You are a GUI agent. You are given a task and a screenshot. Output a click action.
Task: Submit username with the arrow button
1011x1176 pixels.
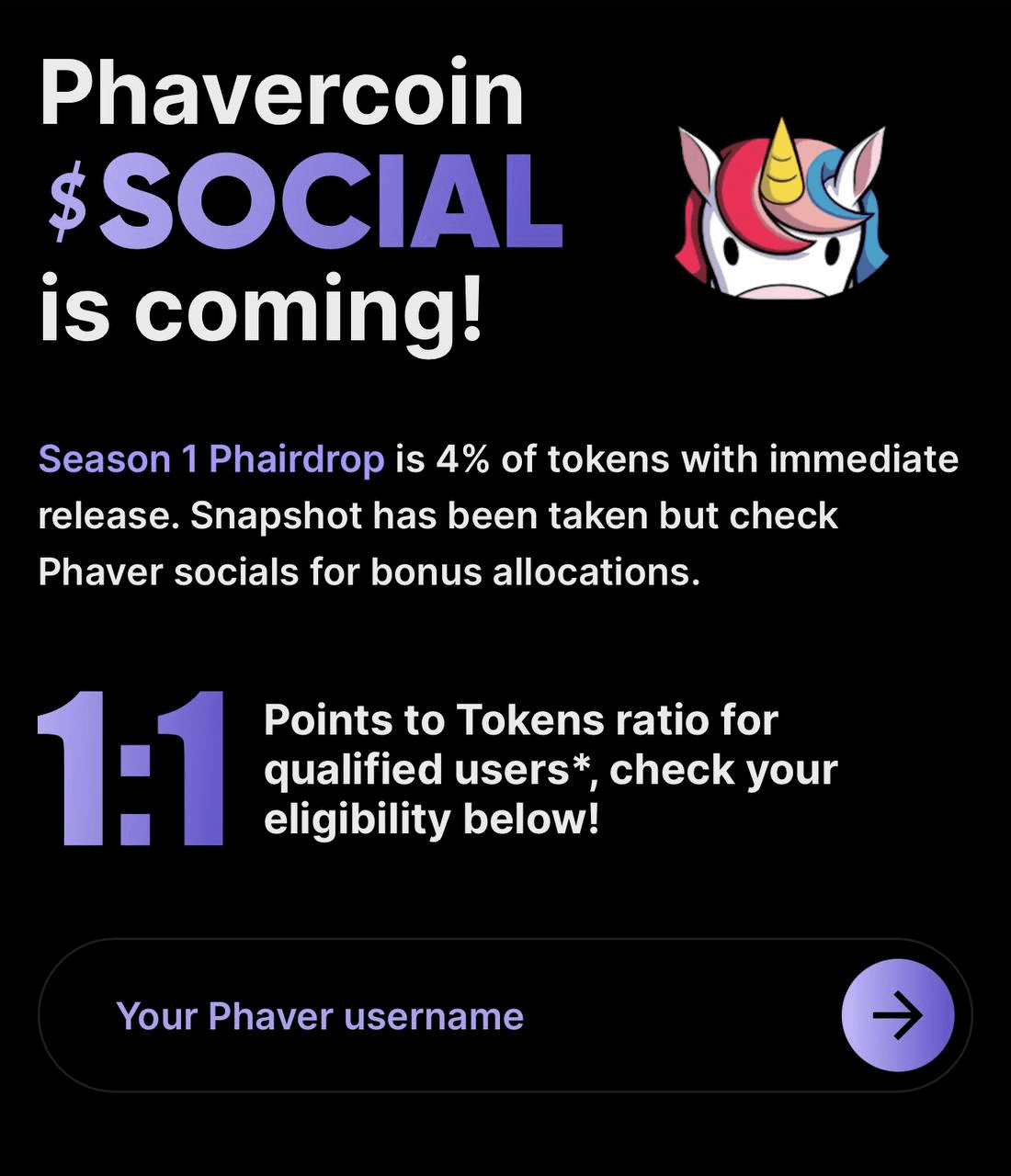897,1015
